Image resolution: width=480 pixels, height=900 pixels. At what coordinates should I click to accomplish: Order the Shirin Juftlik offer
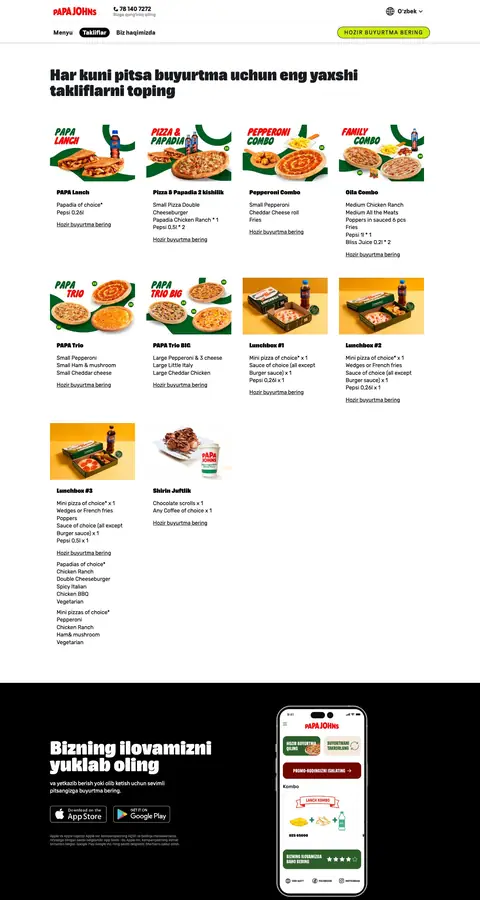point(180,523)
